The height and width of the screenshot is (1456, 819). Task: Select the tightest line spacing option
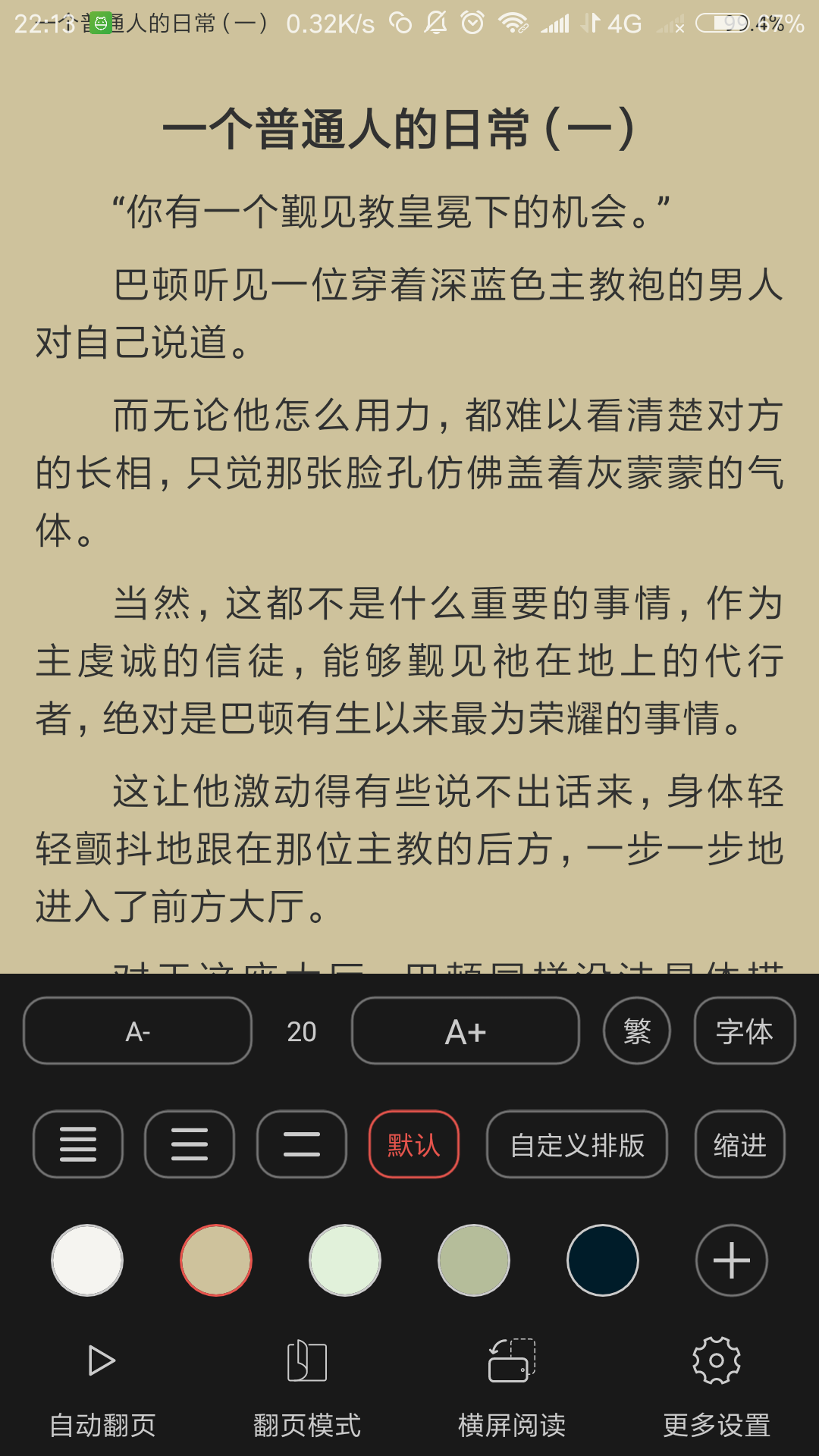[x=78, y=1144]
